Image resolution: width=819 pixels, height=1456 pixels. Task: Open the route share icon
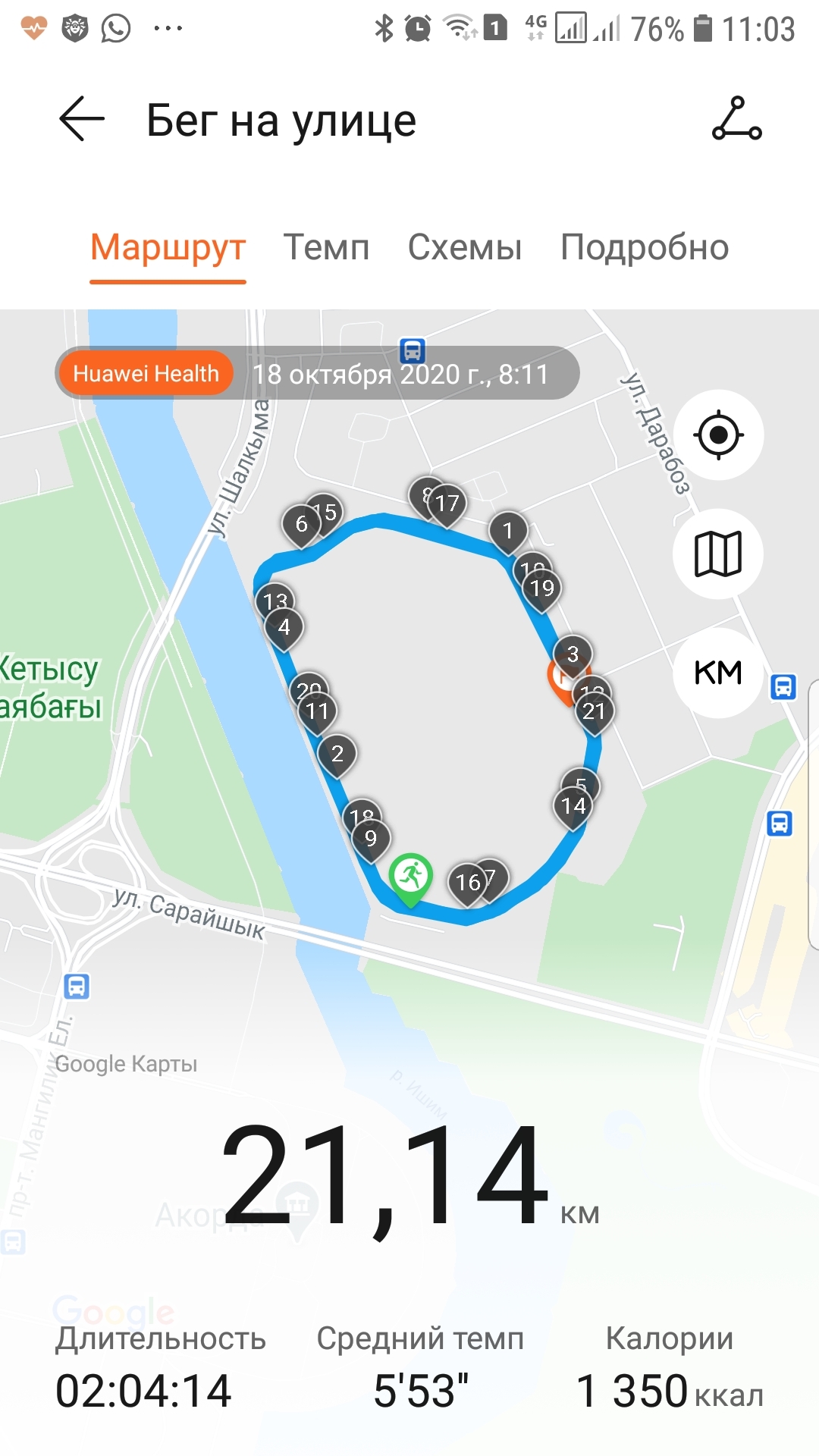736,120
